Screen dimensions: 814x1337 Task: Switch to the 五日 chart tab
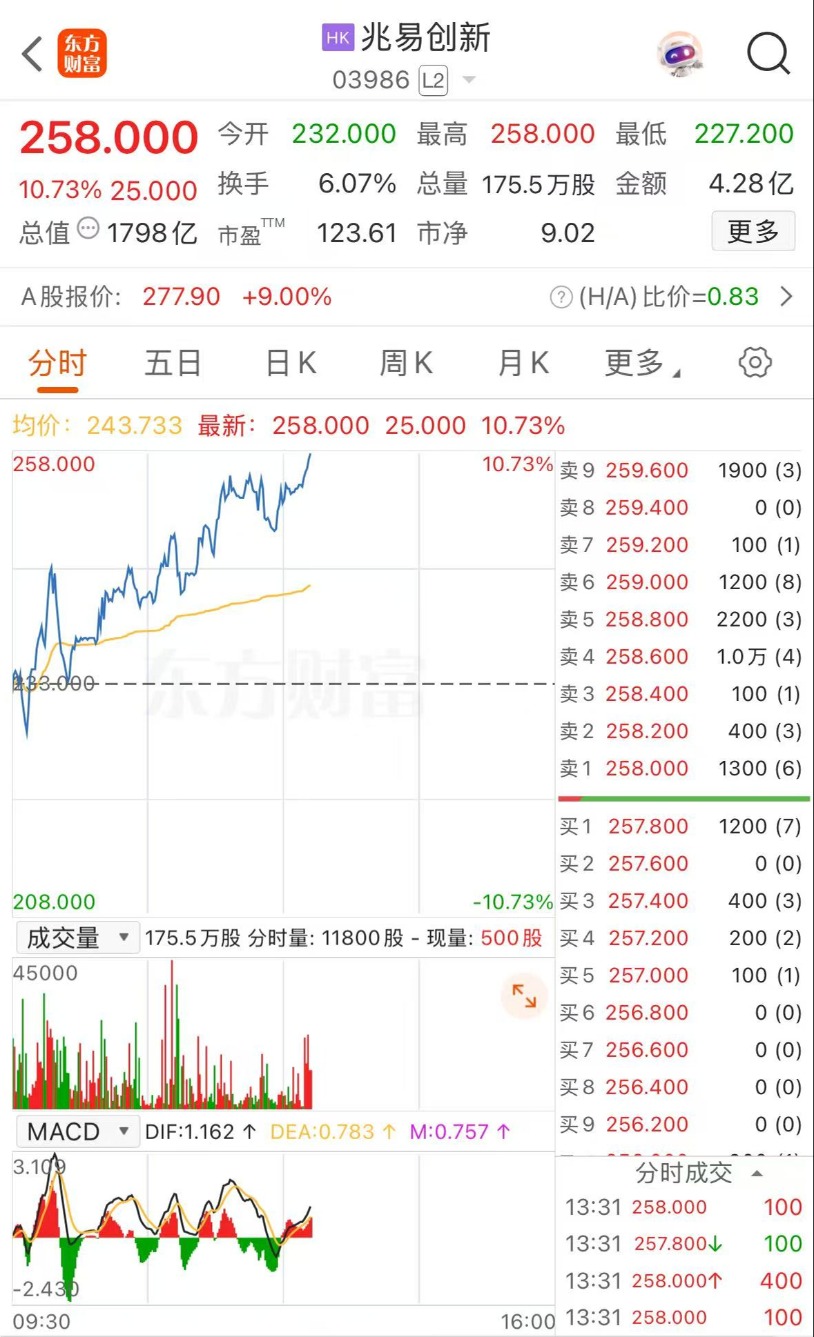[x=173, y=363]
